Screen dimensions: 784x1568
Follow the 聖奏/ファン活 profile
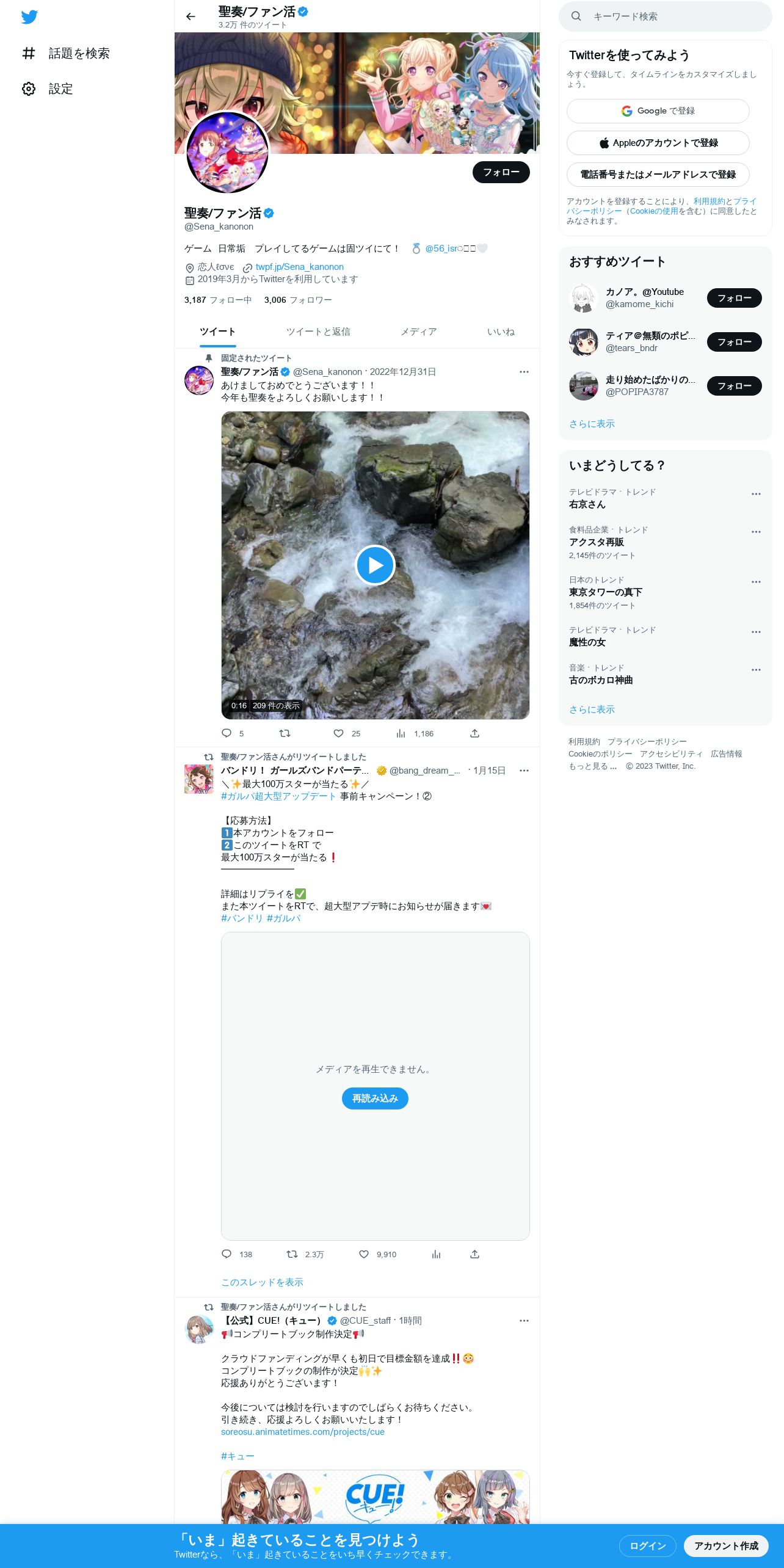tap(501, 172)
